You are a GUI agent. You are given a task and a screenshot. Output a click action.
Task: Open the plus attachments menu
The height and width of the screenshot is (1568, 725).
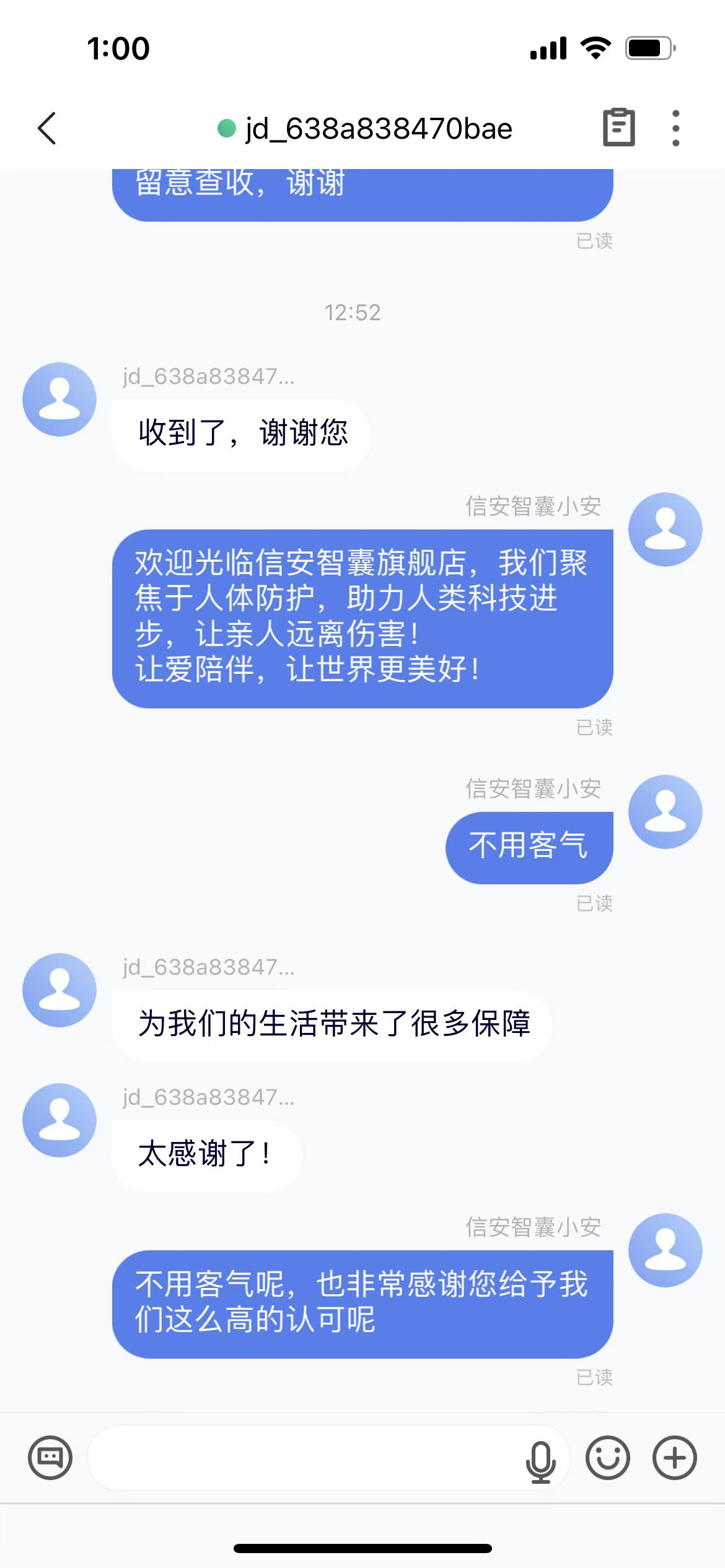point(674,1457)
